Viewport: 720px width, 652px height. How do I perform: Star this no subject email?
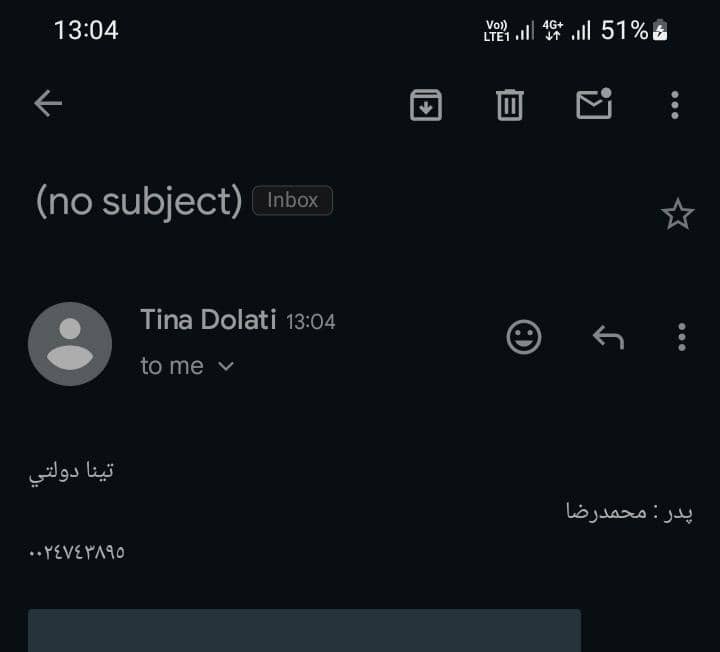(x=677, y=214)
